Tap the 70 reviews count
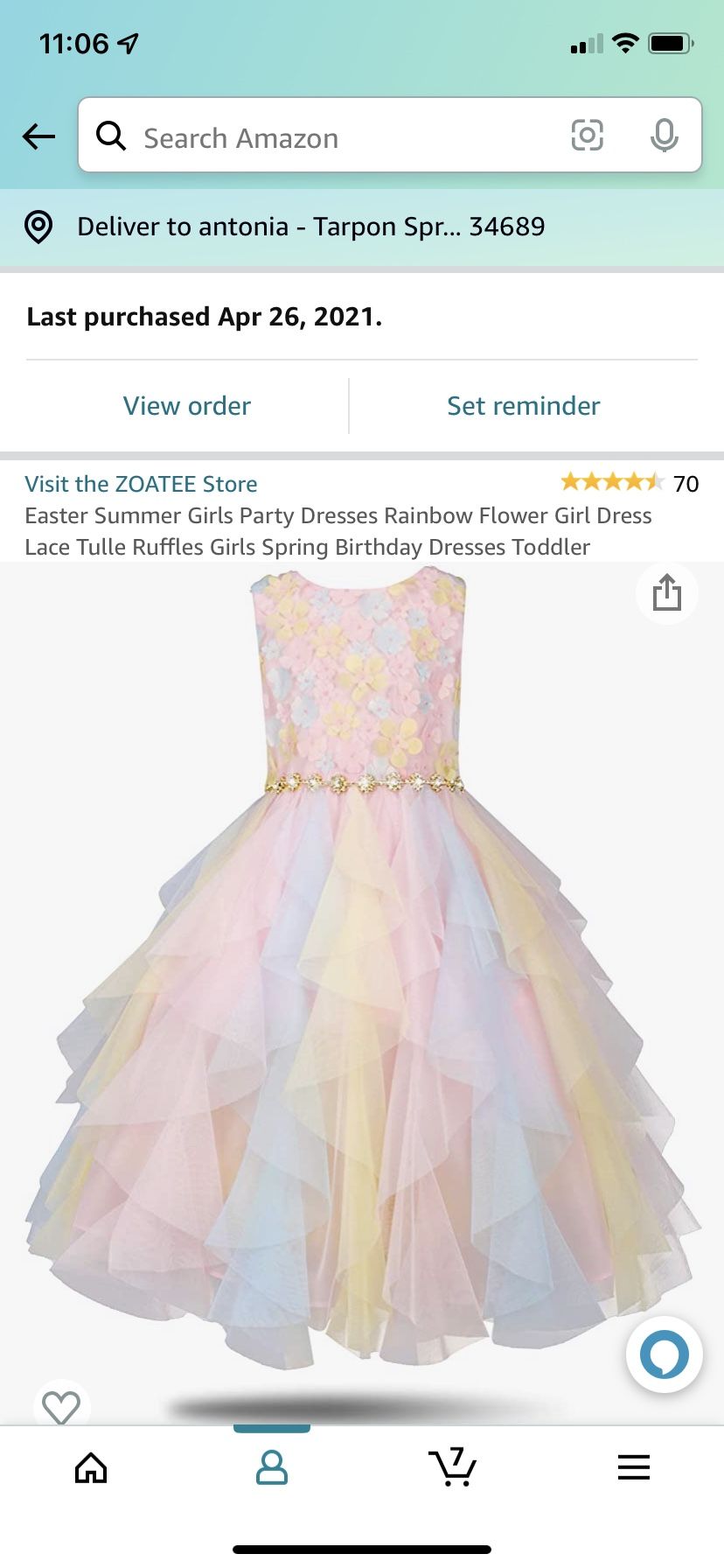 point(686,483)
